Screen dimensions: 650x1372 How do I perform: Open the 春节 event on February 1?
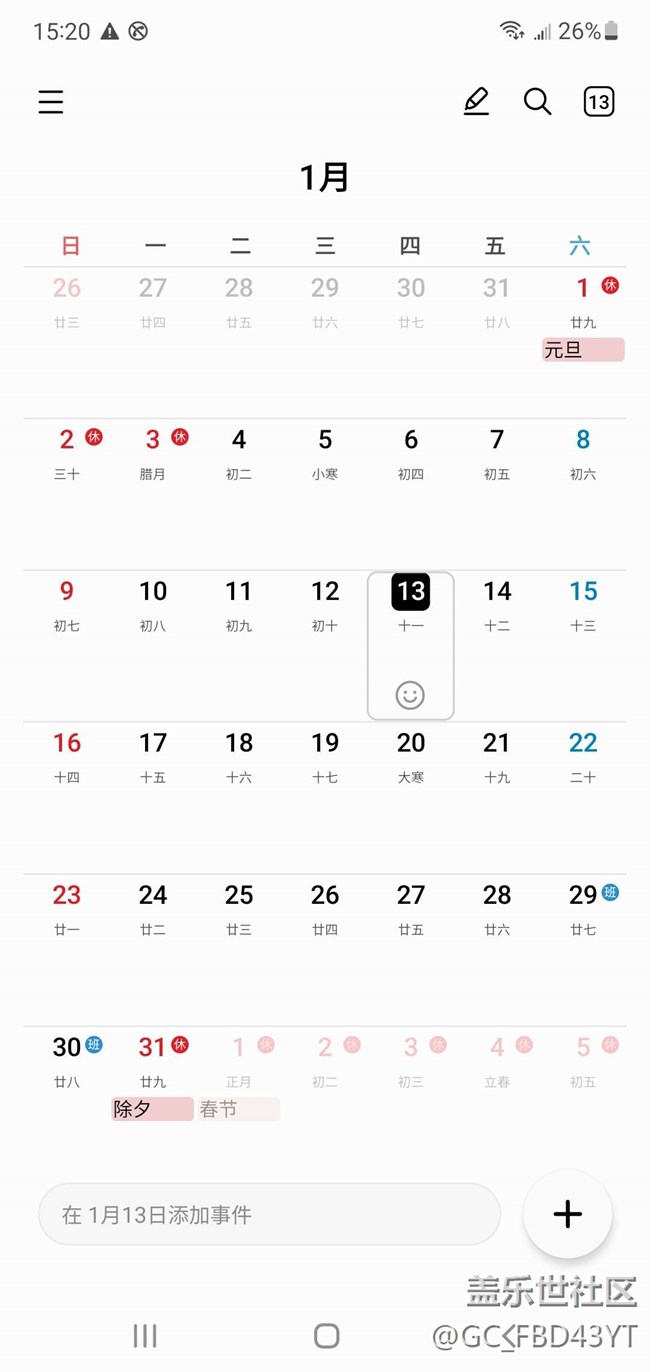(x=238, y=1109)
